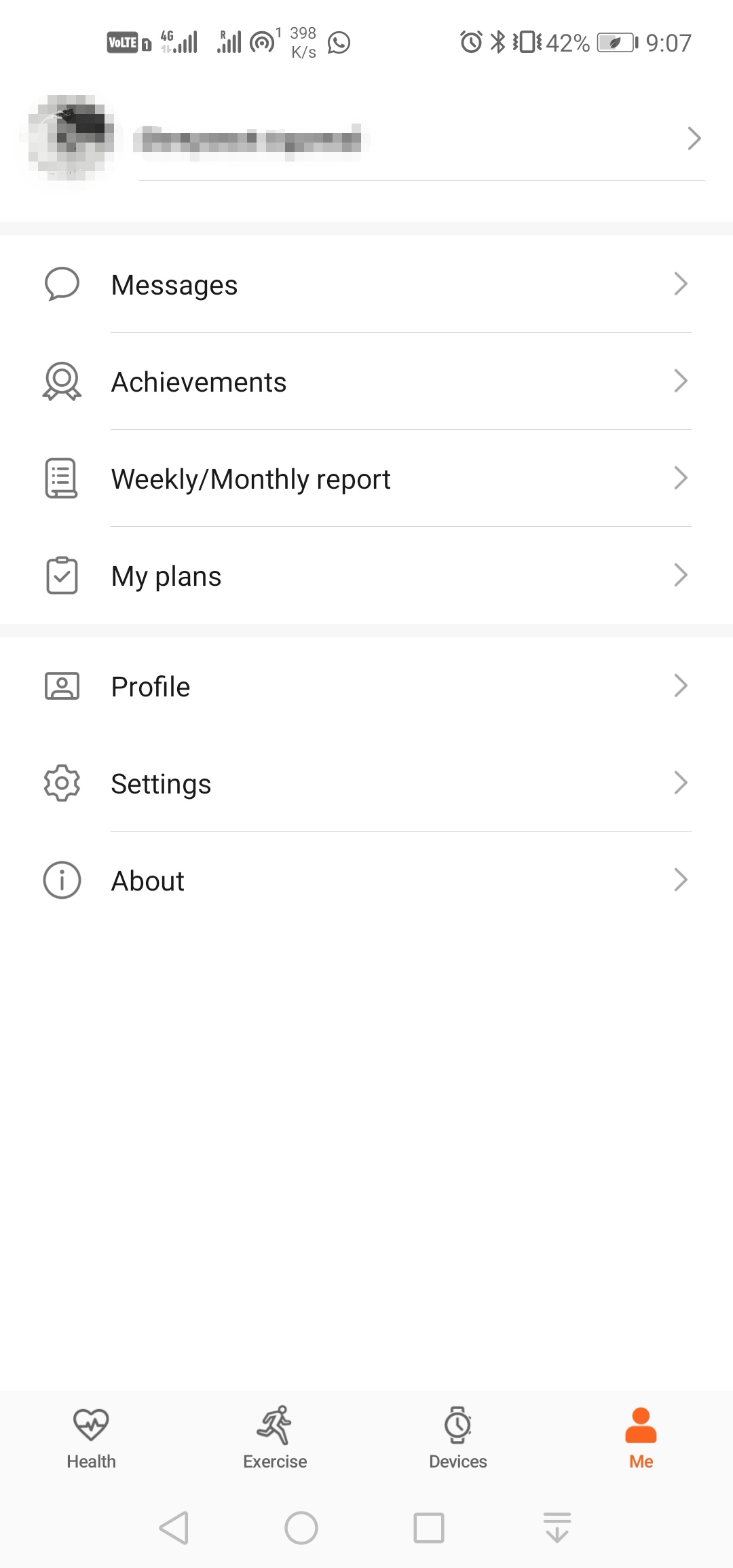This screenshot has width=733, height=1568.
Task: Tap the Health heart icon
Action: pos(91,1424)
